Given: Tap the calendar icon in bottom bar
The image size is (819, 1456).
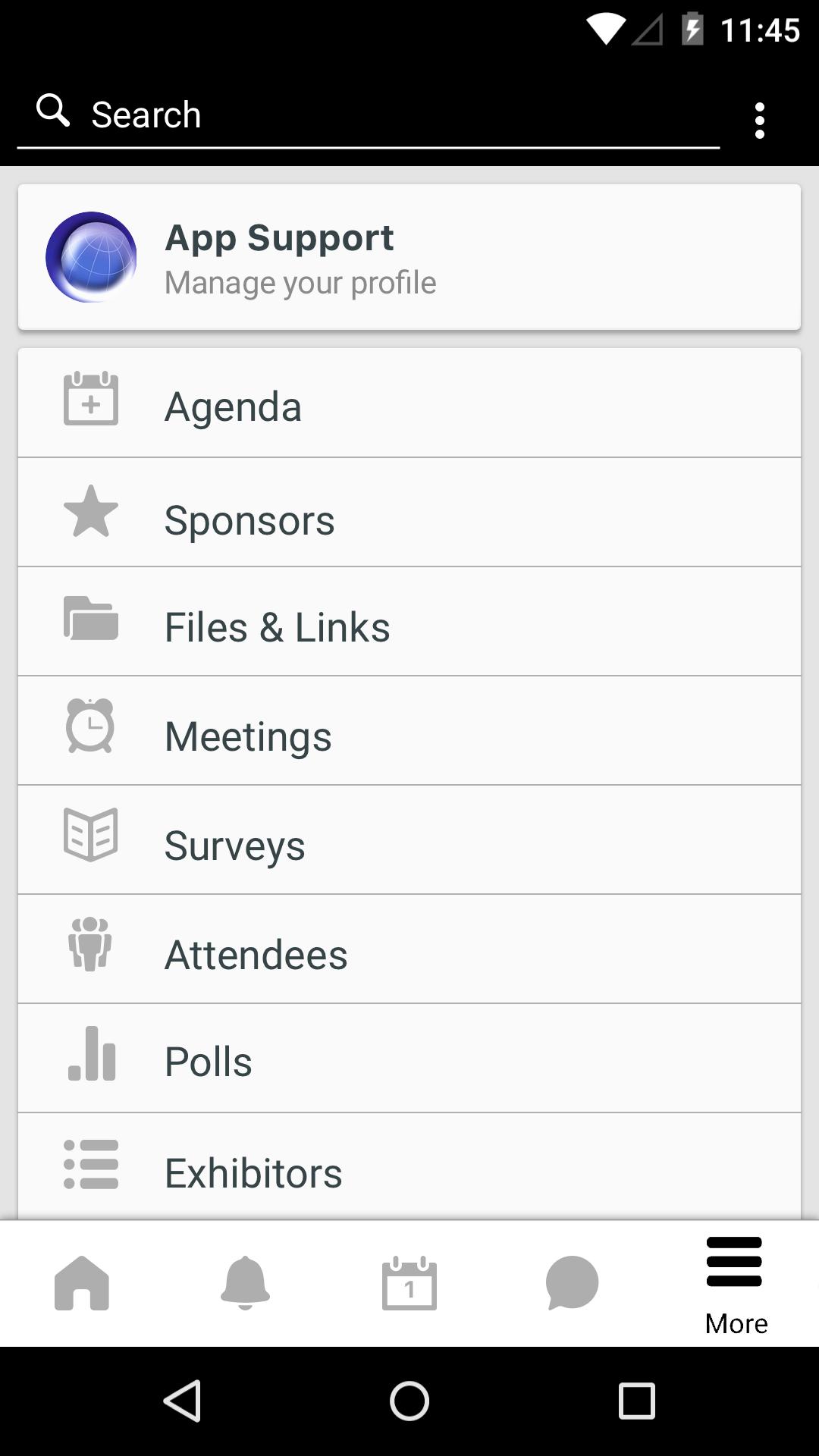Looking at the screenshot, I should tap(409, 1284).
